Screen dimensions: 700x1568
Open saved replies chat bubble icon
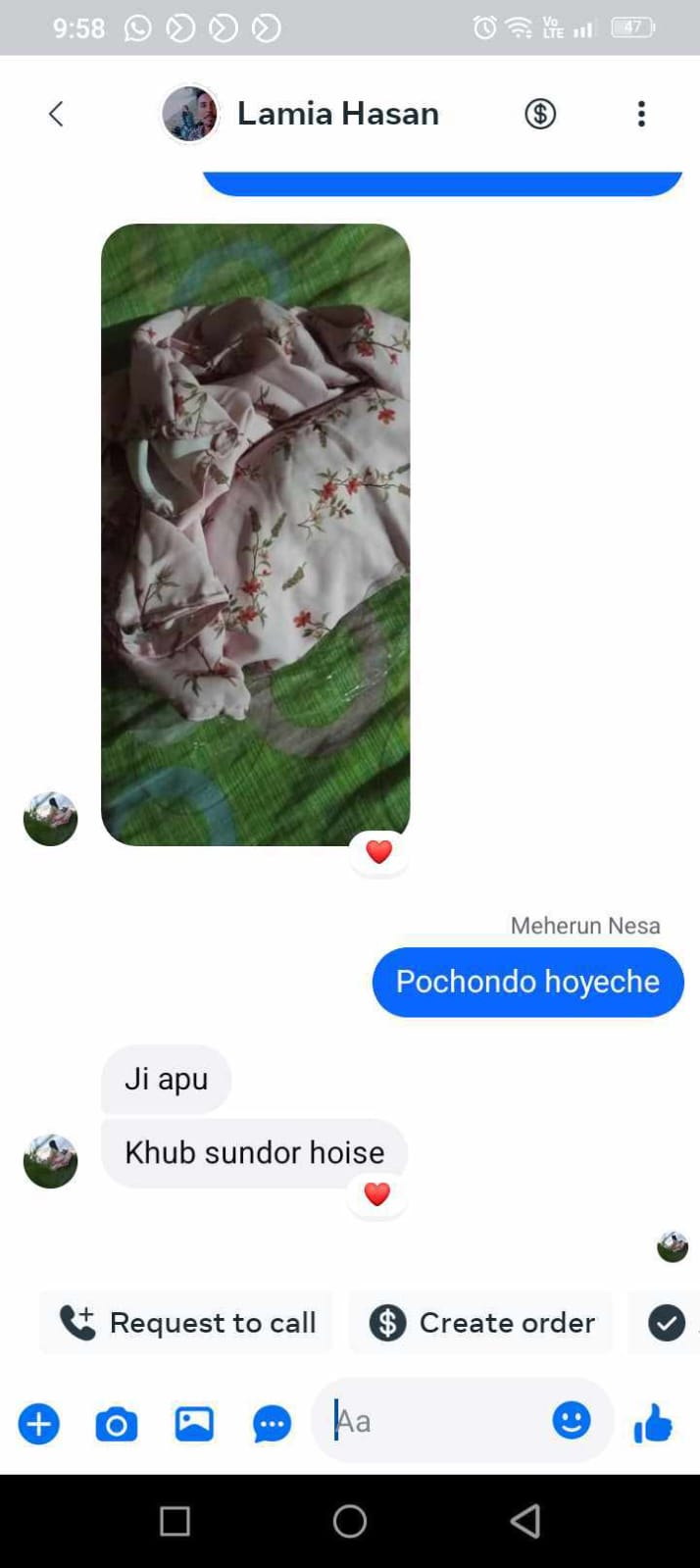point(272,1424)
